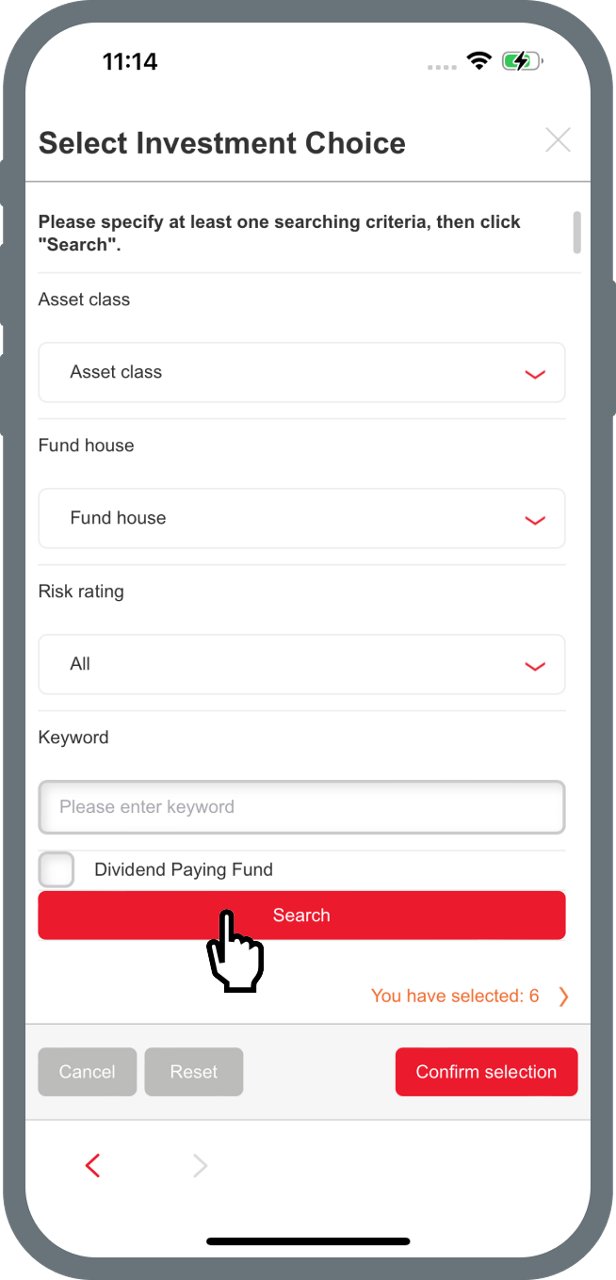Confirm selection of investment choices
The height and width of the screenshot is (1280, 616).
tap(486, 1072)
